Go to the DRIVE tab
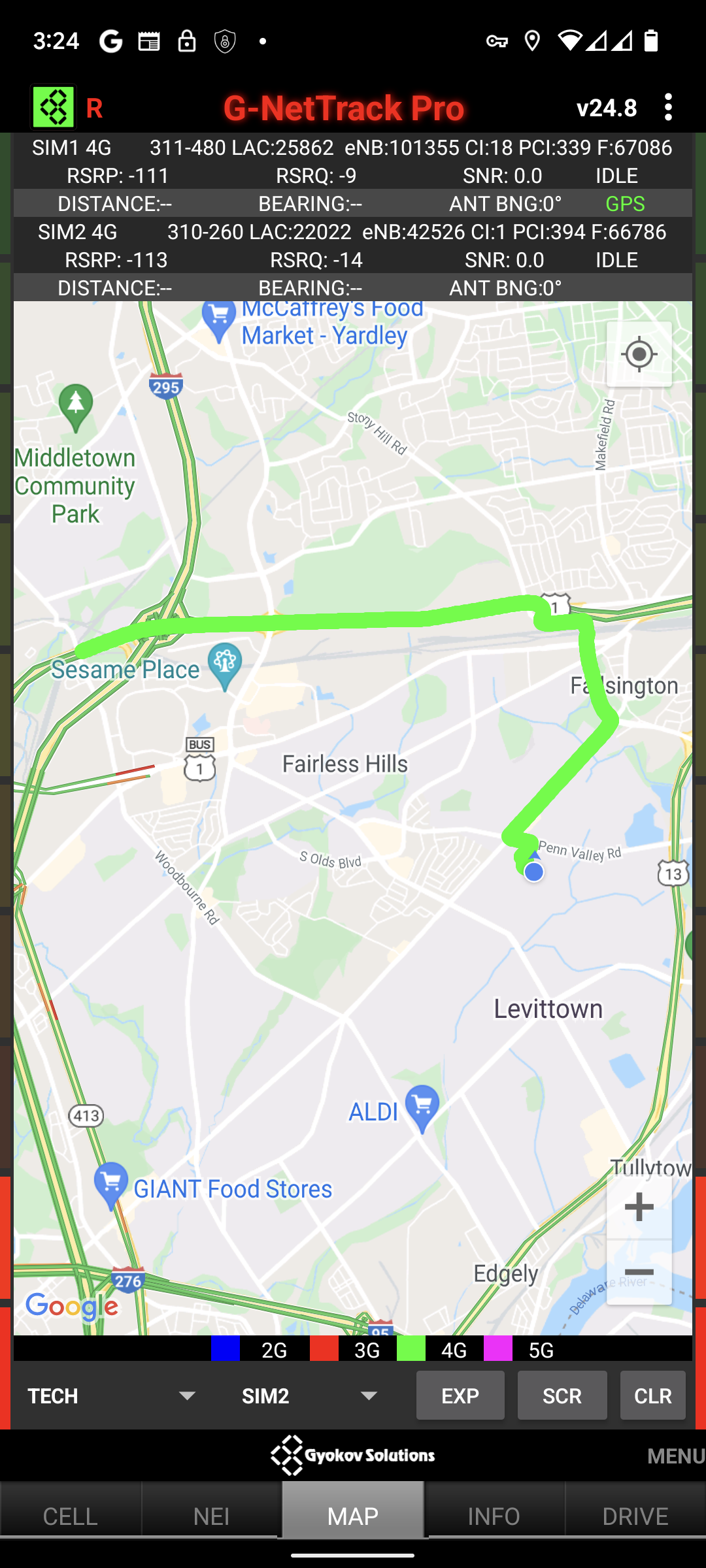This screenshot has width=706, height=1568. coord(635,1516)
